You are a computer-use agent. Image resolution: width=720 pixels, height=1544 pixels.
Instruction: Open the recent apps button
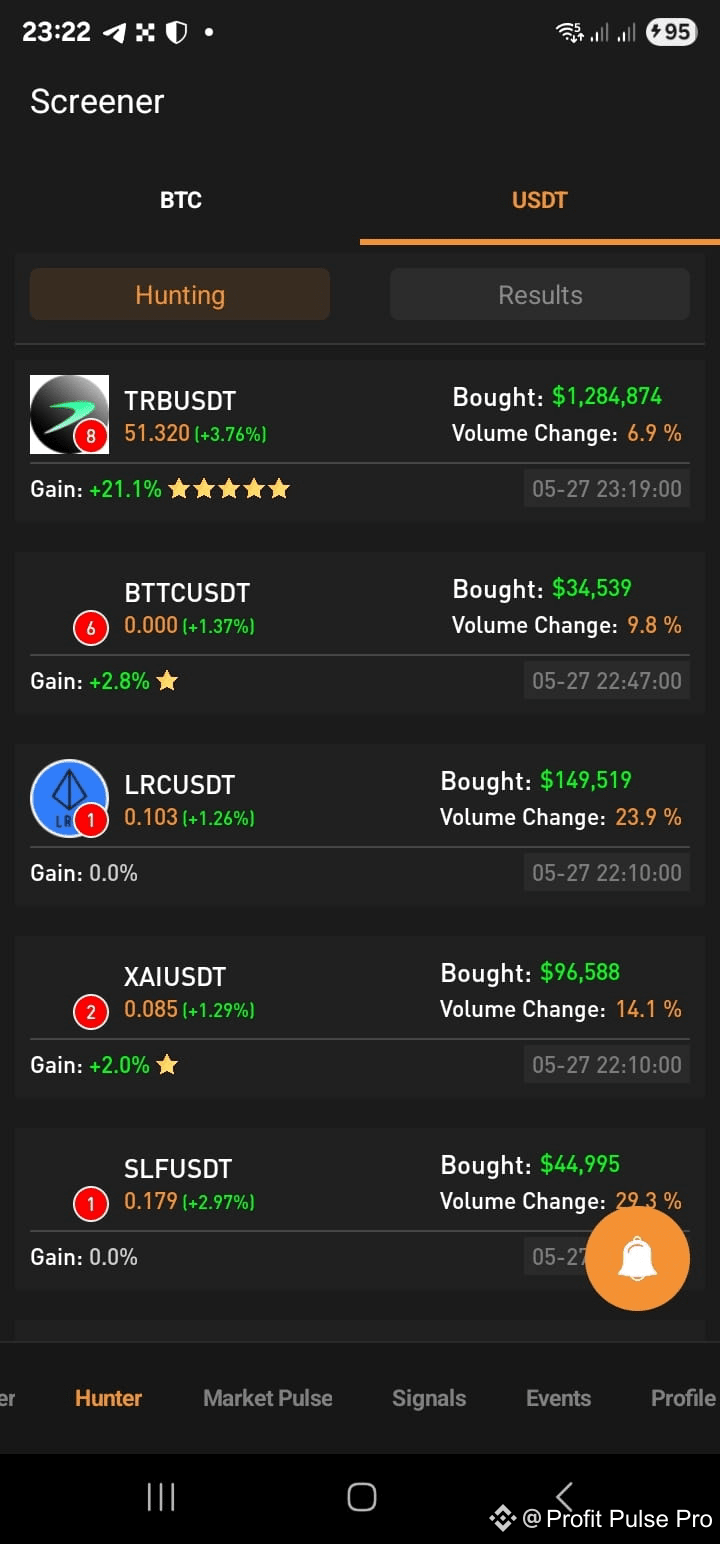click(x=161, y=1497)
